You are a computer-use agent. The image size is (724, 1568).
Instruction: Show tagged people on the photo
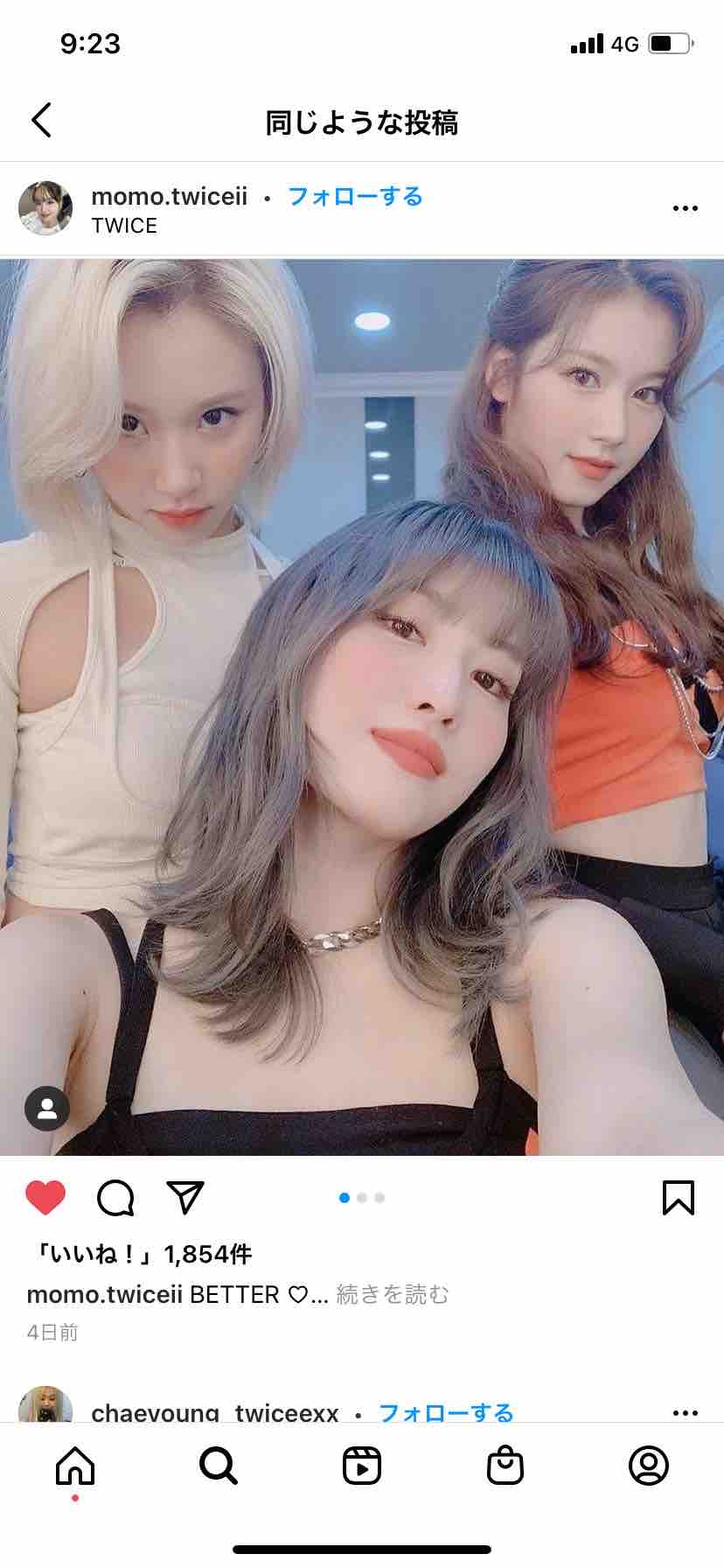(x=47, y=1109)
